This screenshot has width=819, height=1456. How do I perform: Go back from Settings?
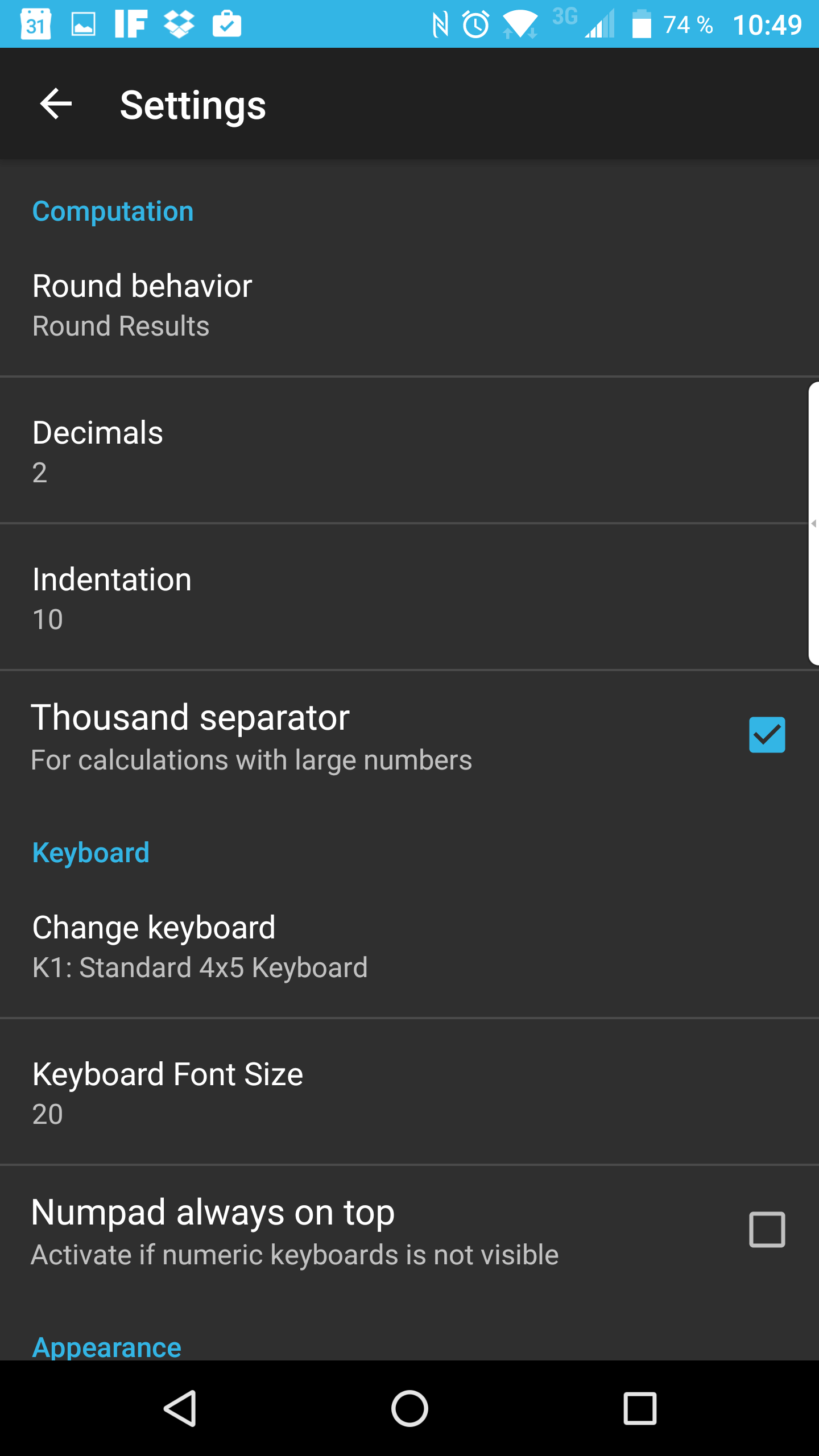tap(56, 104)
